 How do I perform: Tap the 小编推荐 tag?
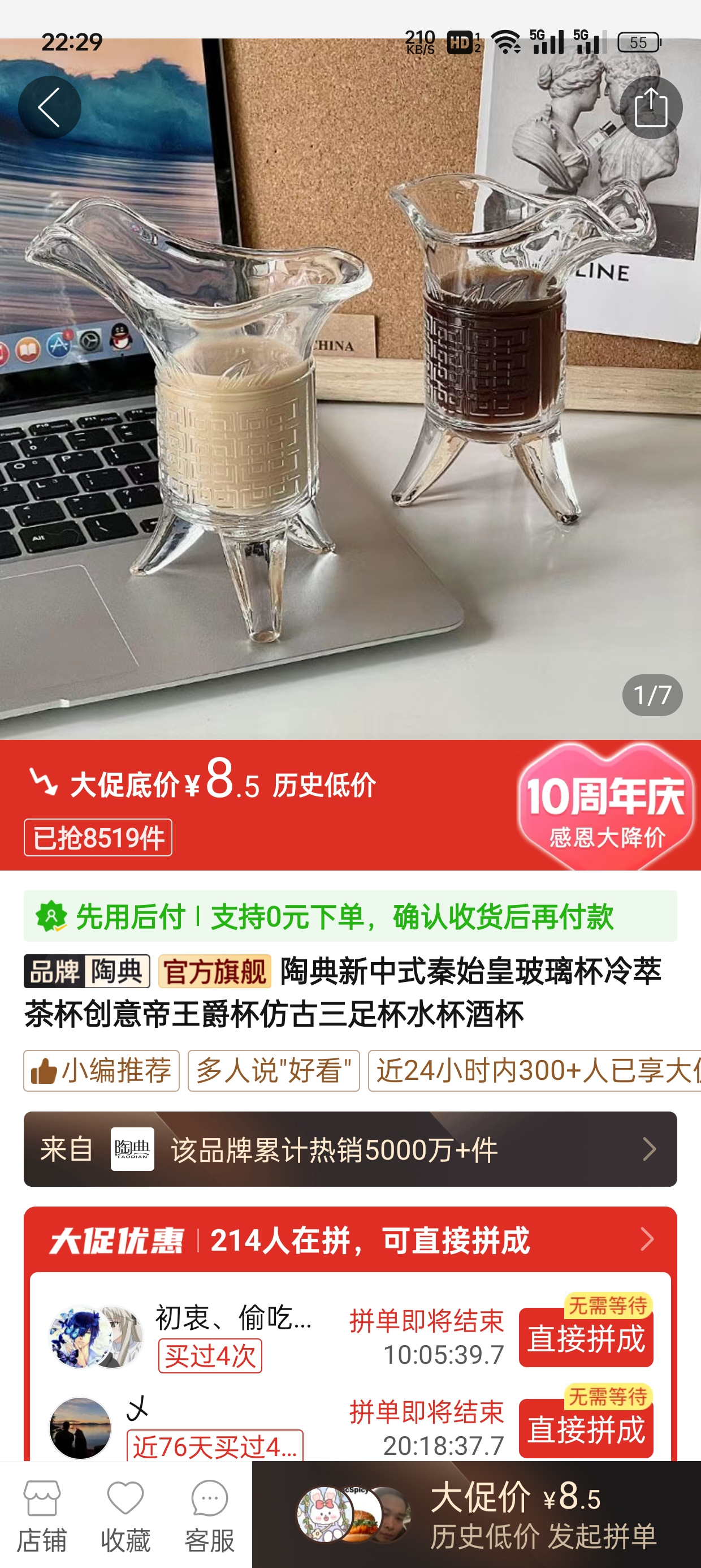[x=101, y=1071]
